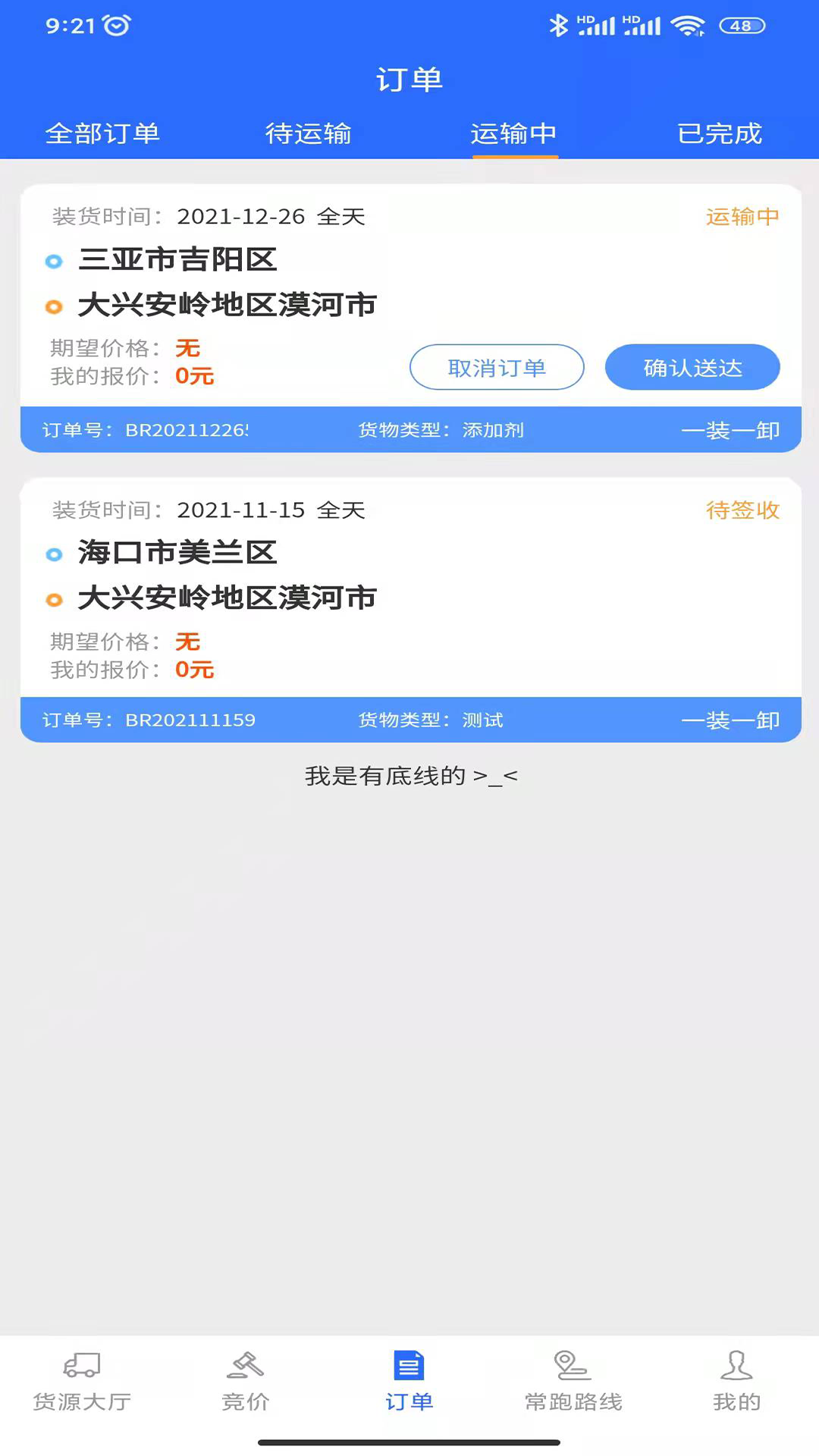The image size is (819, 1456).
Task: Tap 取消订单 on the 三亚市吉阳区 order
Action: (x=497, y=368)
